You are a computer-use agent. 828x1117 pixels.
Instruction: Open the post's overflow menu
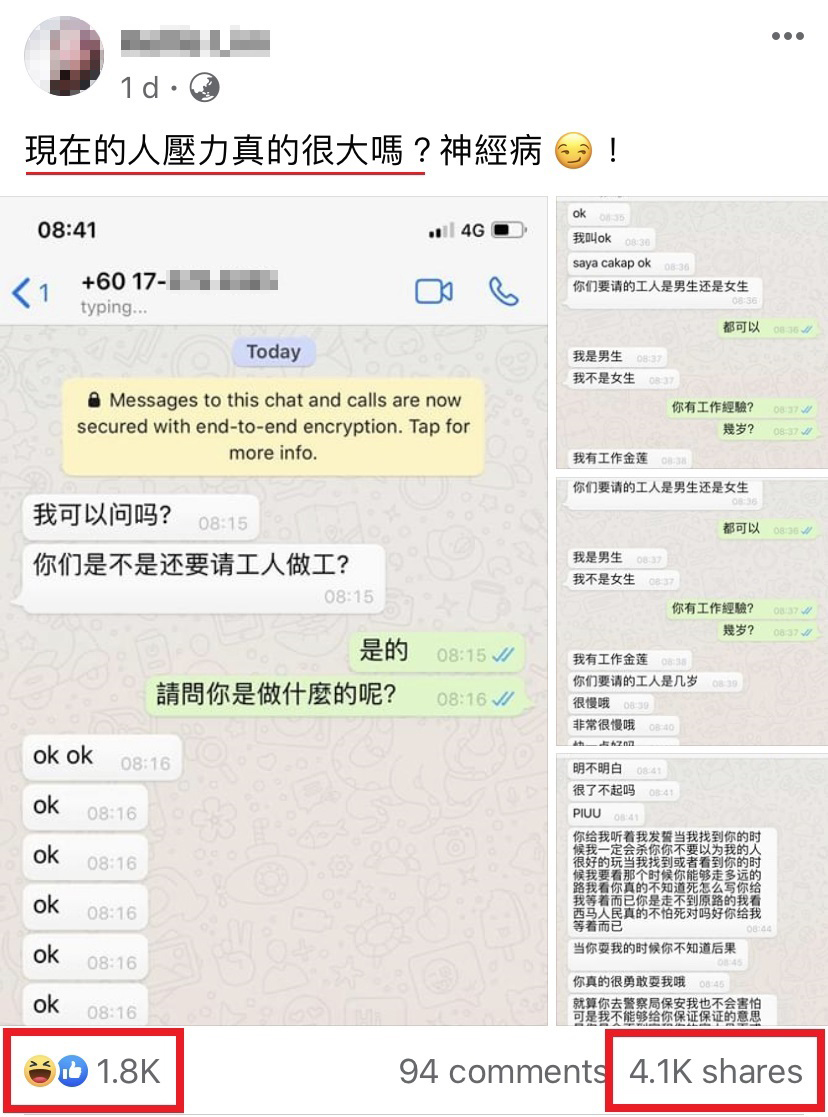(x=787, y=37)
